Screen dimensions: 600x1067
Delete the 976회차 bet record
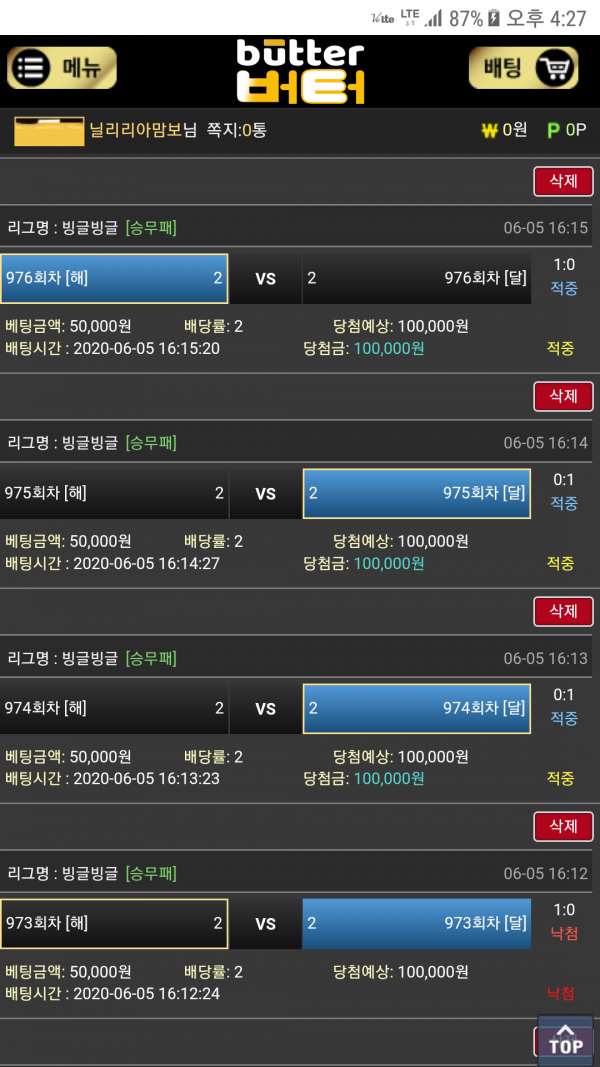click(x=563, y=181)
